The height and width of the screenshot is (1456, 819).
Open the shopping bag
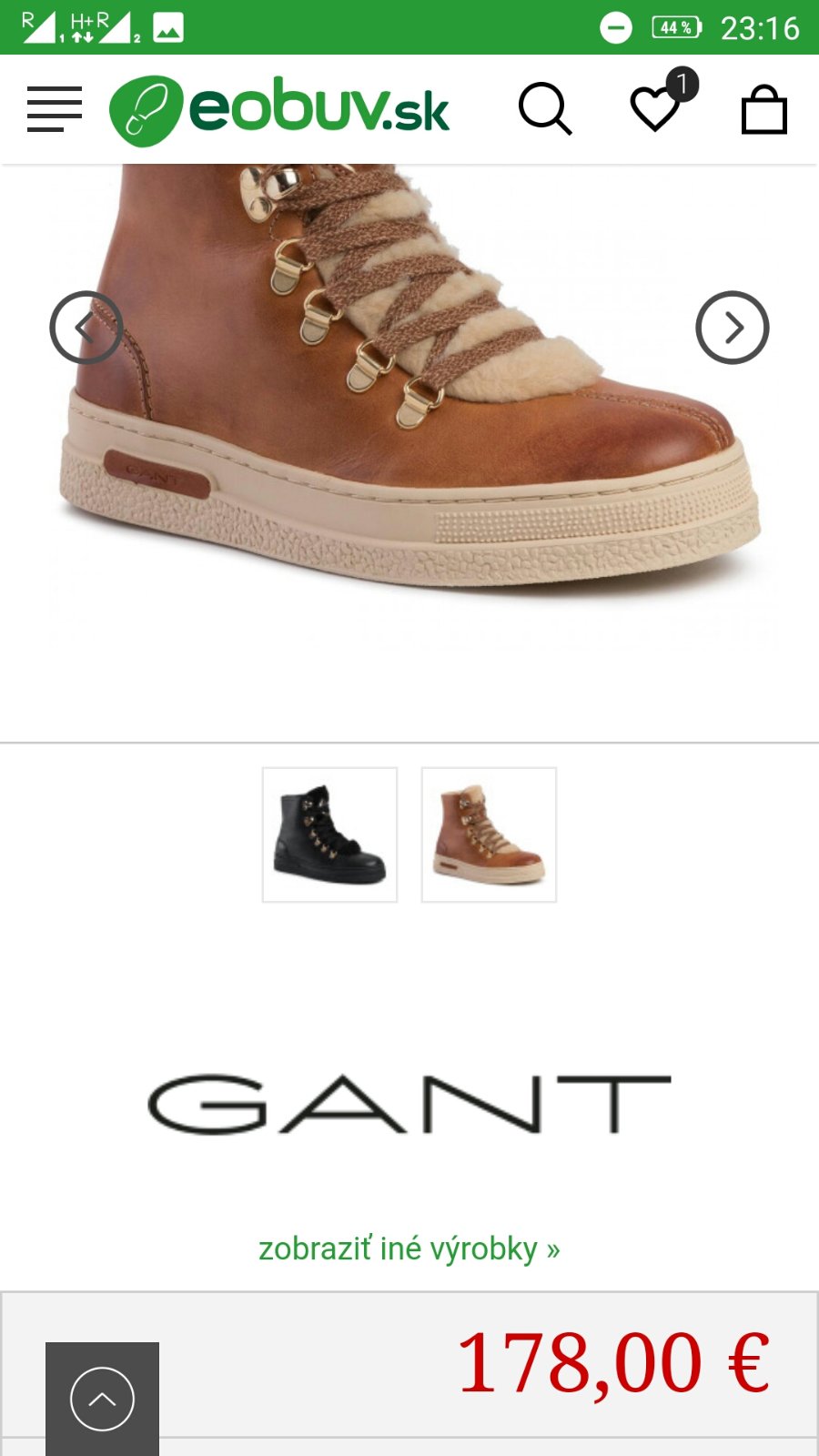[x=763, y=110]
